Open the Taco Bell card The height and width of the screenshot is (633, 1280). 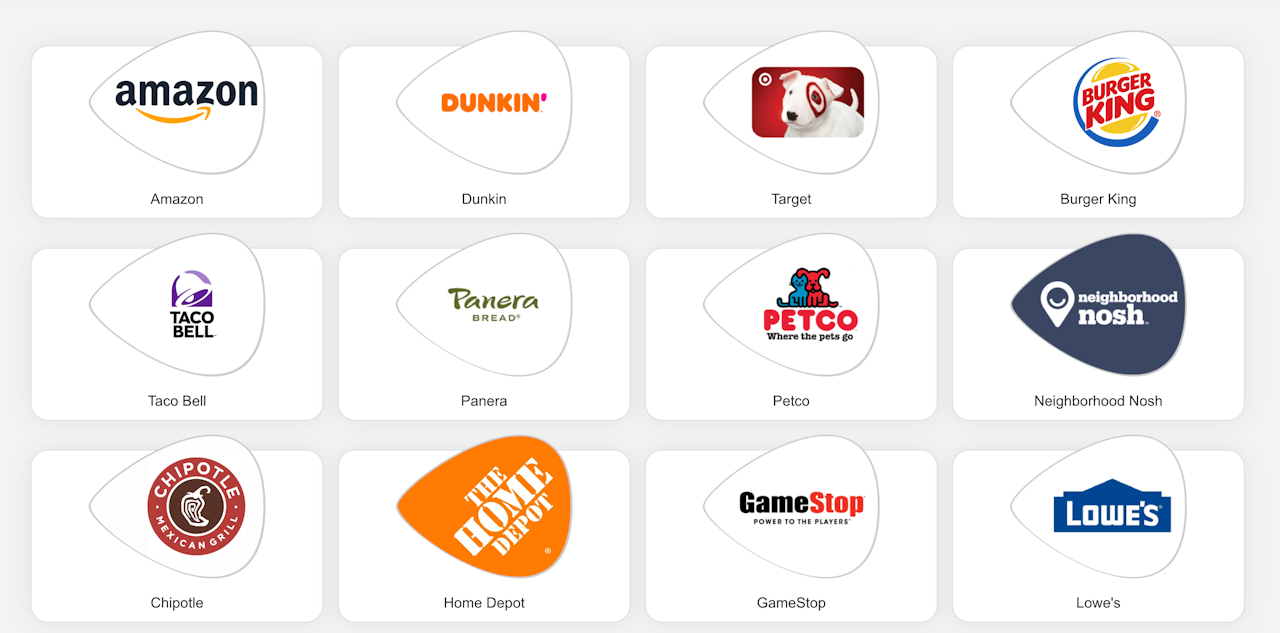click(177, 332)
